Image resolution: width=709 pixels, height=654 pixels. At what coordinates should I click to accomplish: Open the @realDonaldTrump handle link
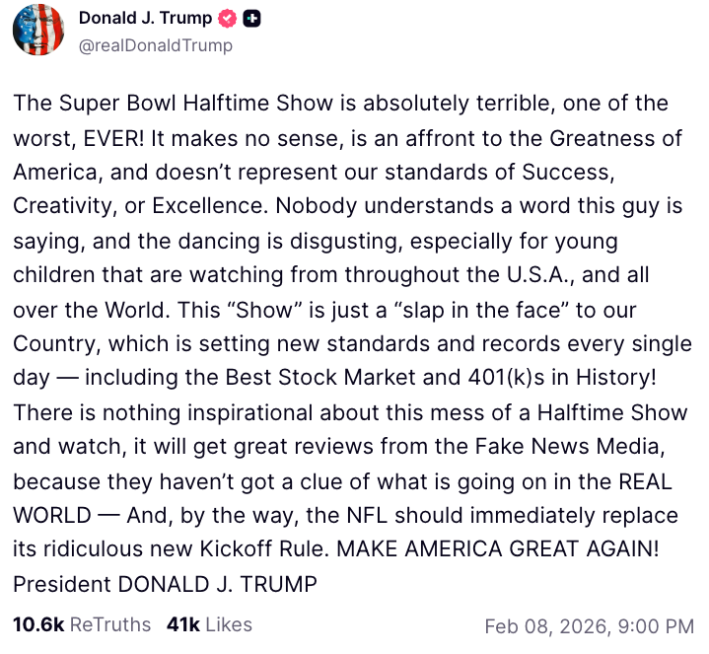tap(154, 45)
